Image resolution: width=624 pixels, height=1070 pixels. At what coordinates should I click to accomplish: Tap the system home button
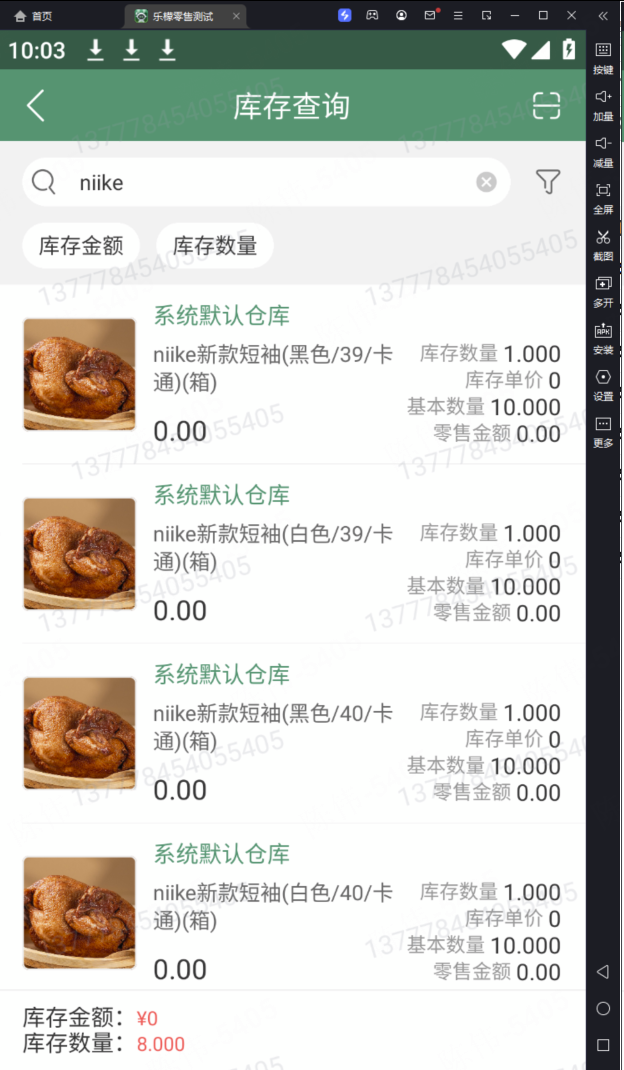click(x=603, y=1009)
